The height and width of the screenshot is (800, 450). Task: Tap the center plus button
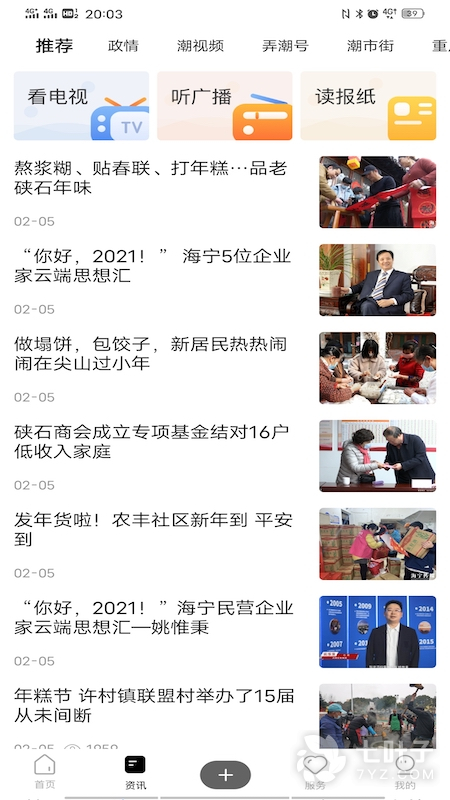[x=225, y=775]
